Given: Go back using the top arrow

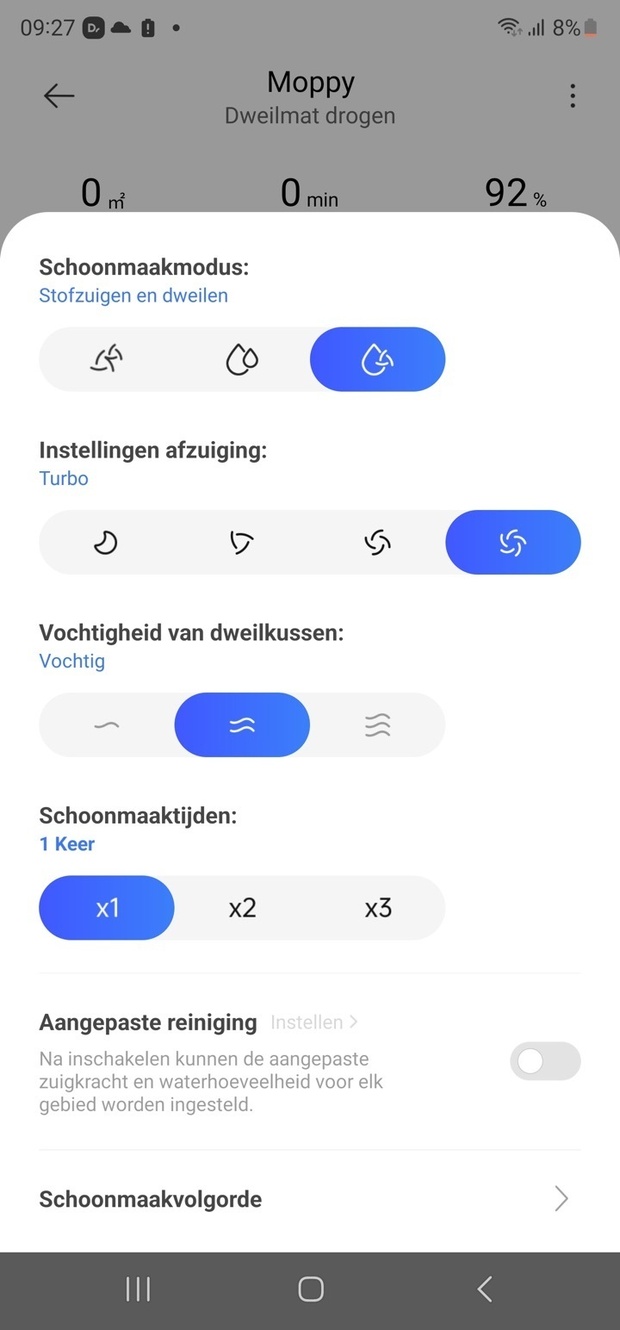Looking at the screenshot, I should tap(59, 96).
